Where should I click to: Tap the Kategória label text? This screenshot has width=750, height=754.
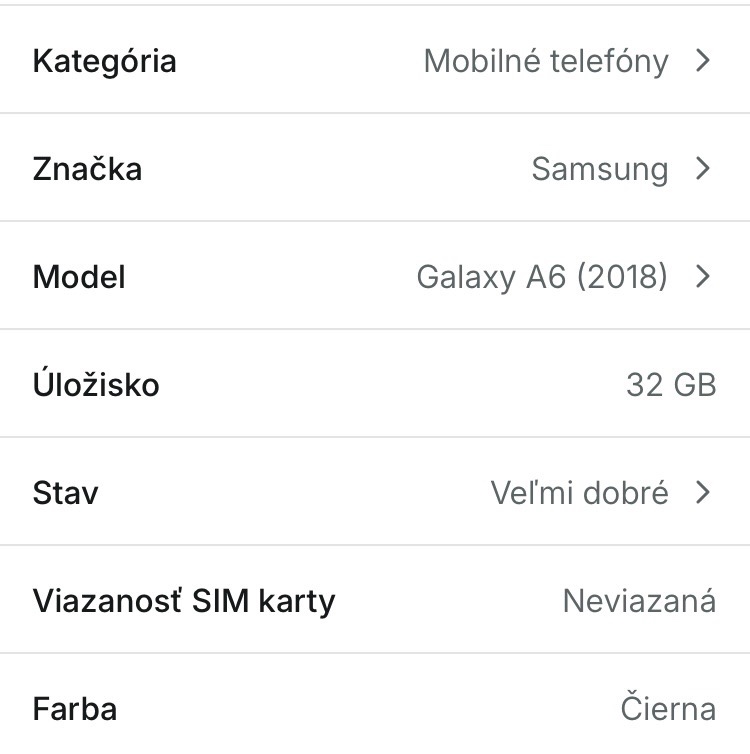pos(104,60)
